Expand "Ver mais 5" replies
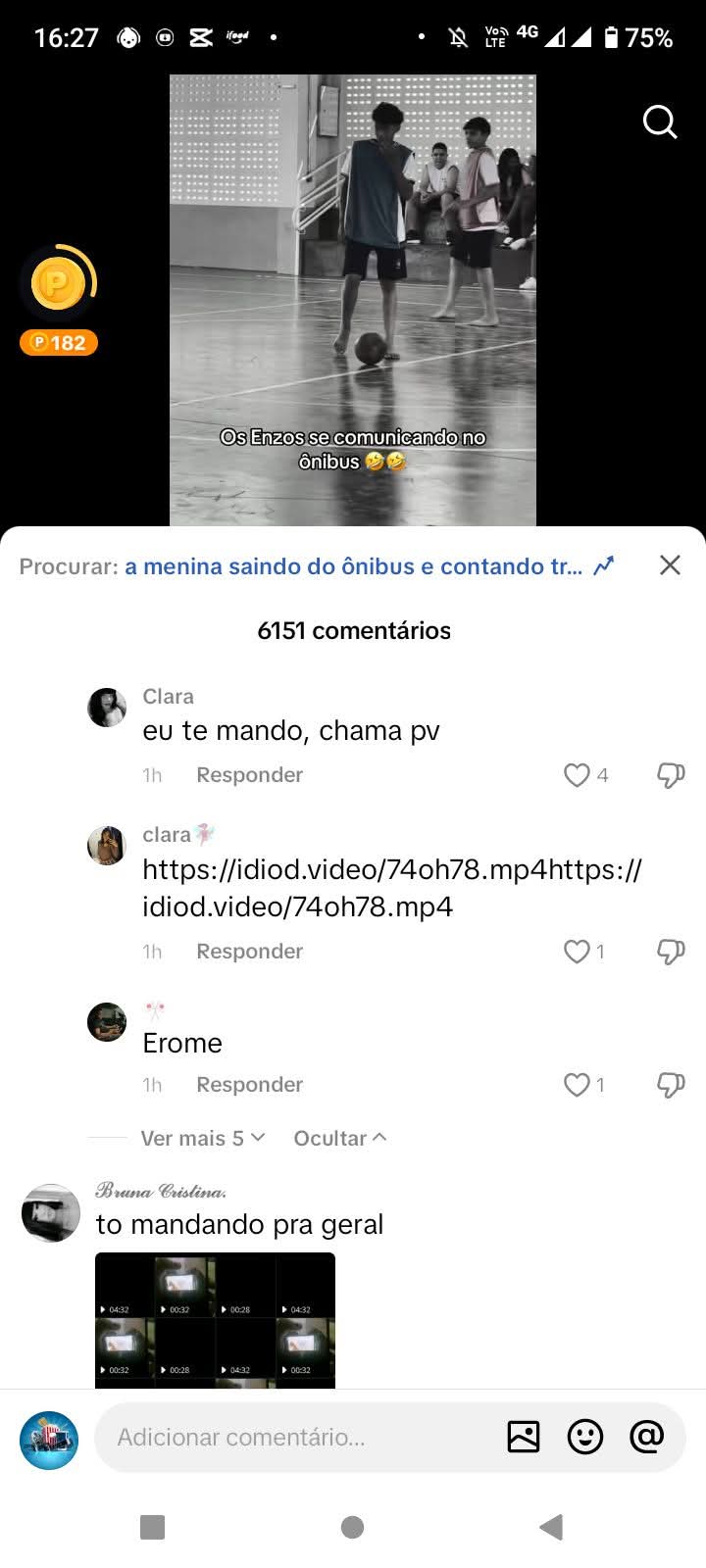 [203, 1138]
